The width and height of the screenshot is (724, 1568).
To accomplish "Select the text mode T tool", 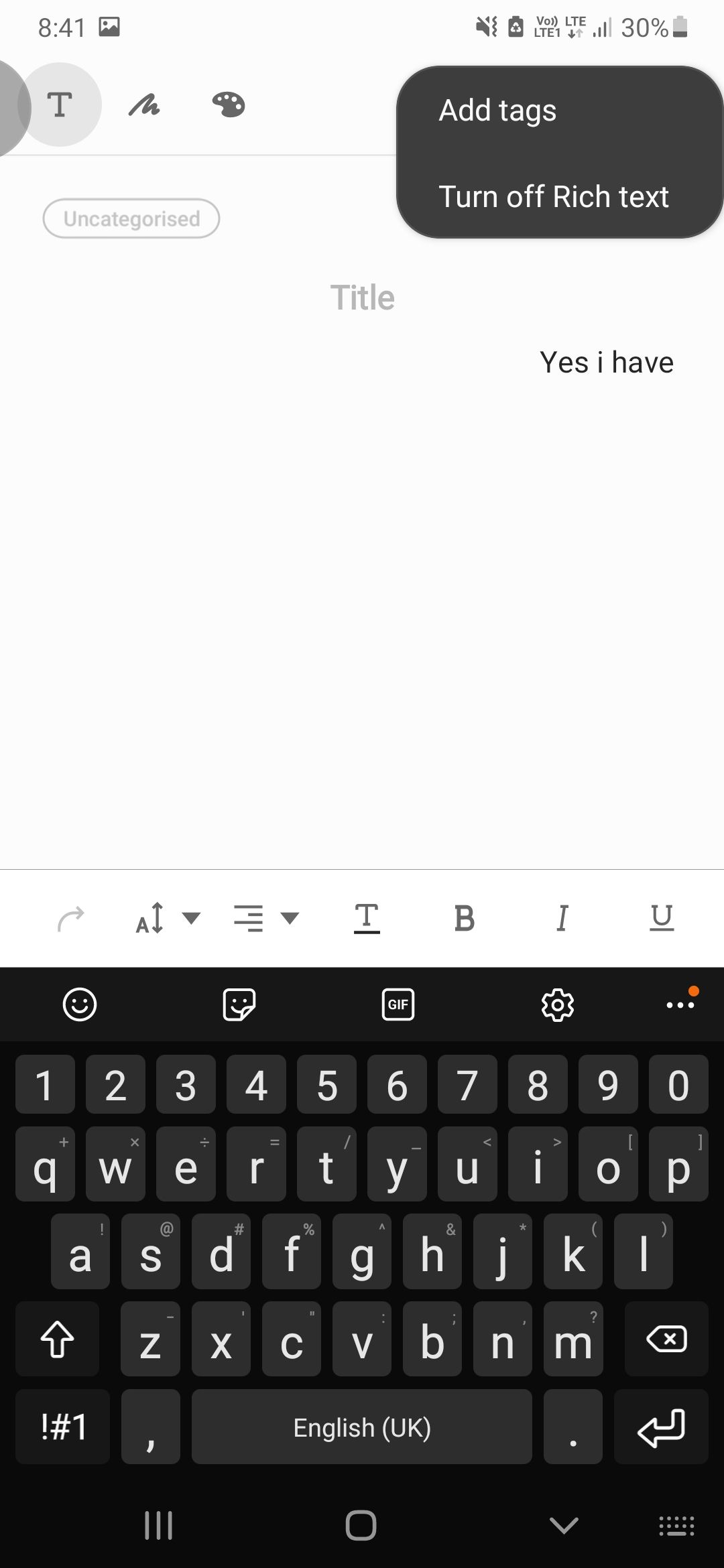I will [60, 105].
